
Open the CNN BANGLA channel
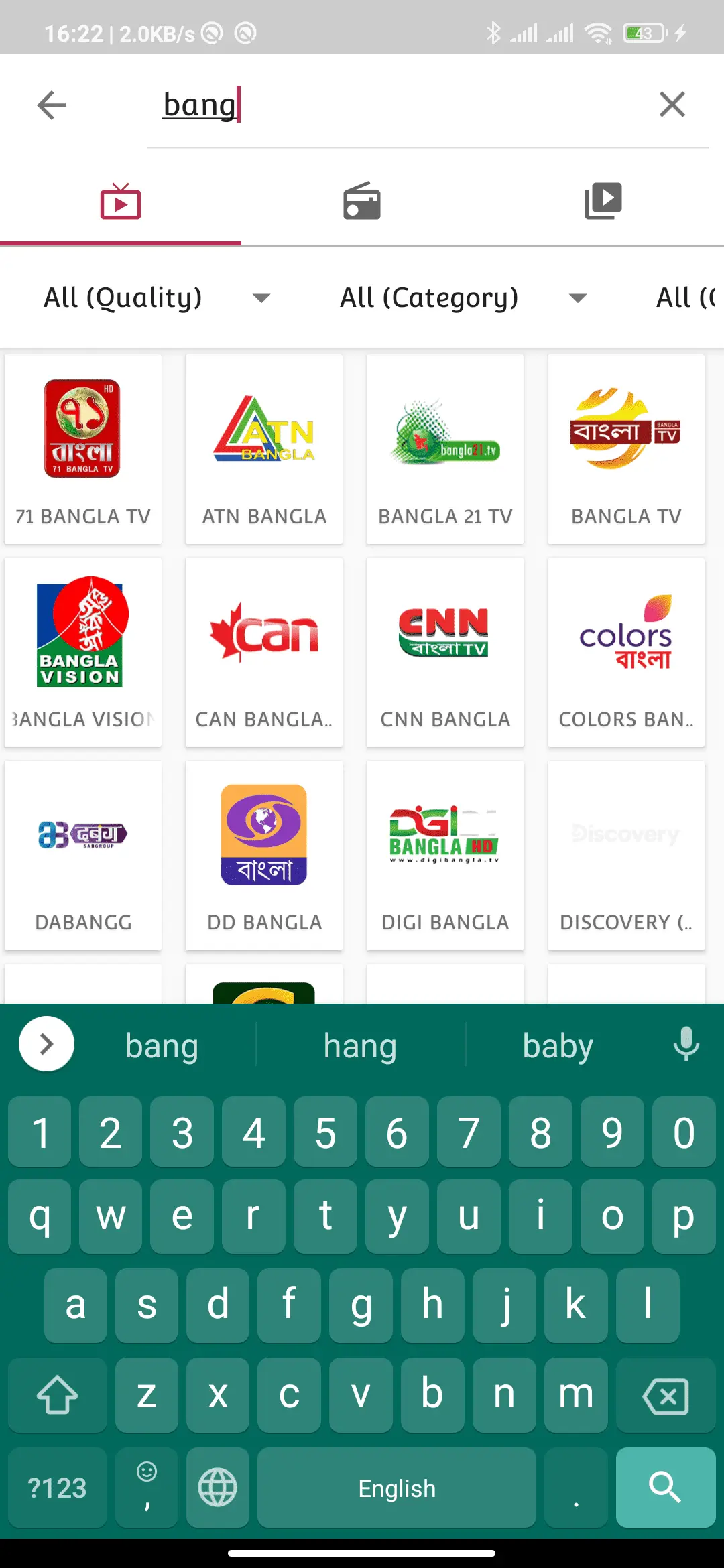pos(445,652)
